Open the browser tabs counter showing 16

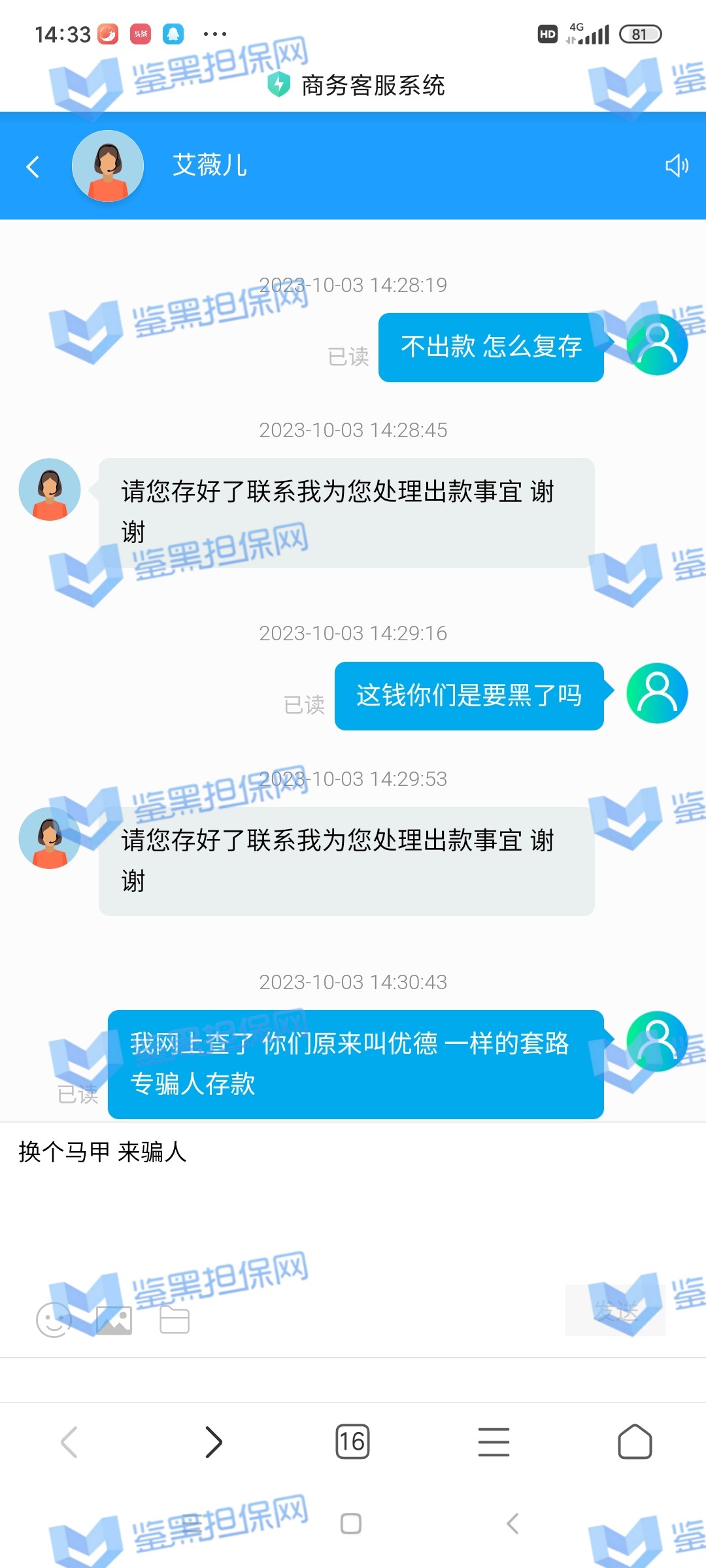pos(352,1442)
